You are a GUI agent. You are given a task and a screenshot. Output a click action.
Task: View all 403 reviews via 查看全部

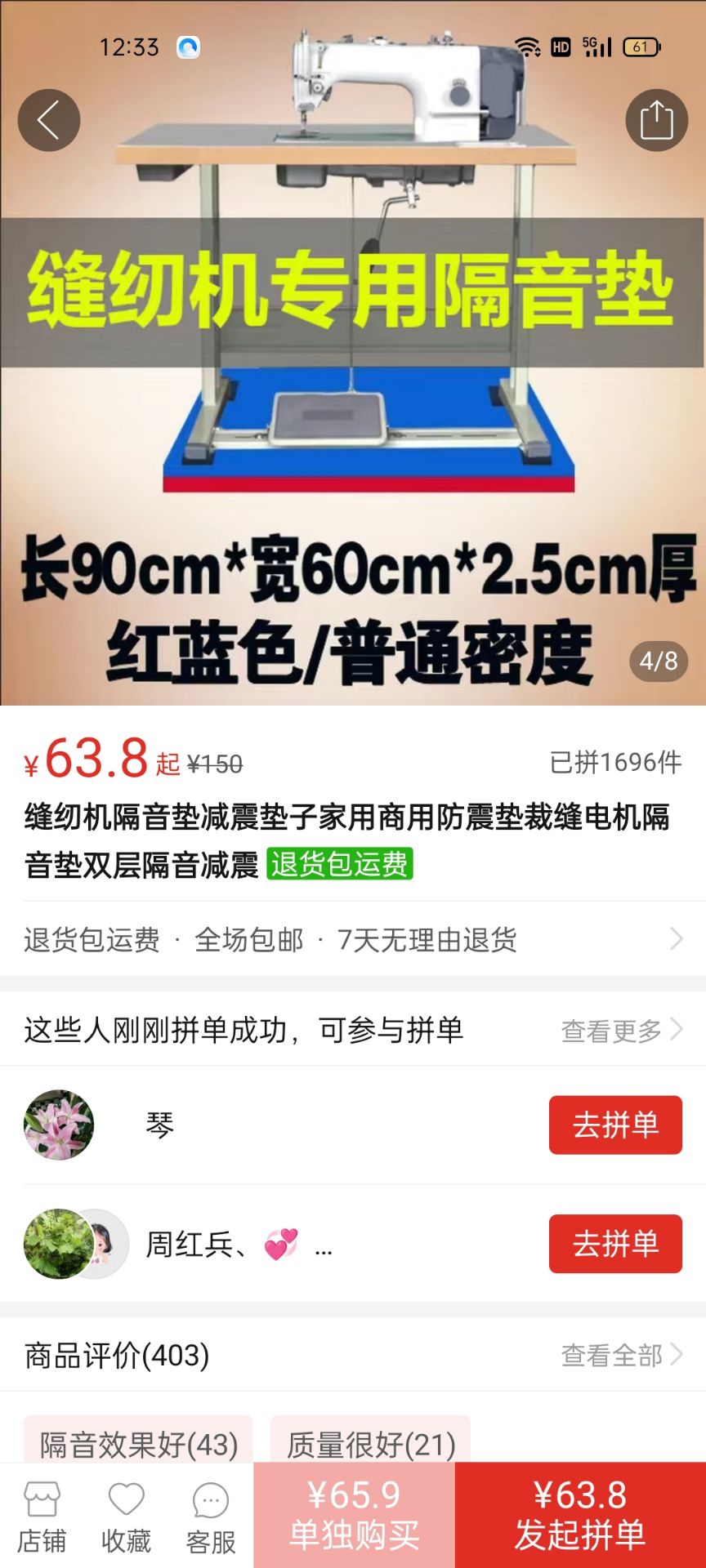click(x=621, y=1356)
